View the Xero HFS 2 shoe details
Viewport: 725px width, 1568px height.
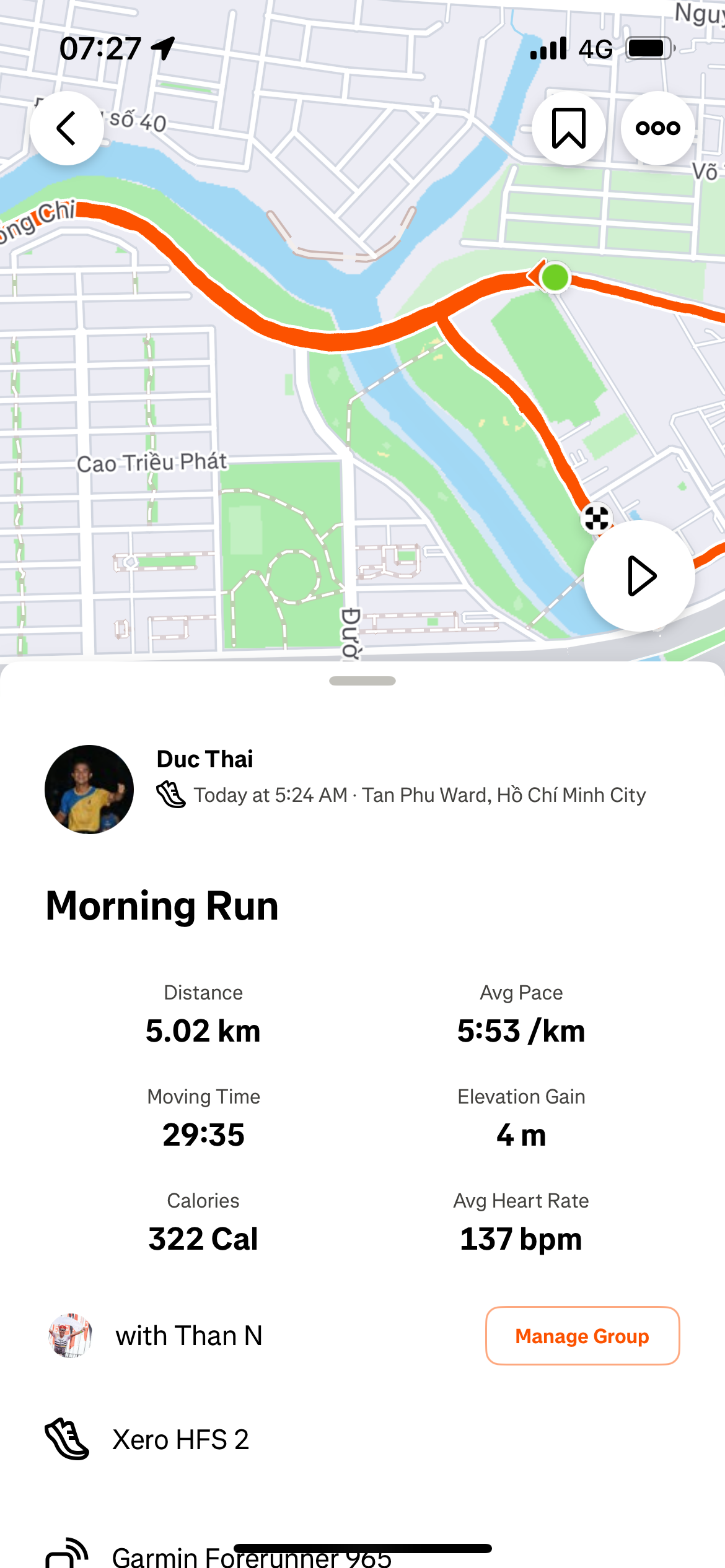click(180, 1440)
